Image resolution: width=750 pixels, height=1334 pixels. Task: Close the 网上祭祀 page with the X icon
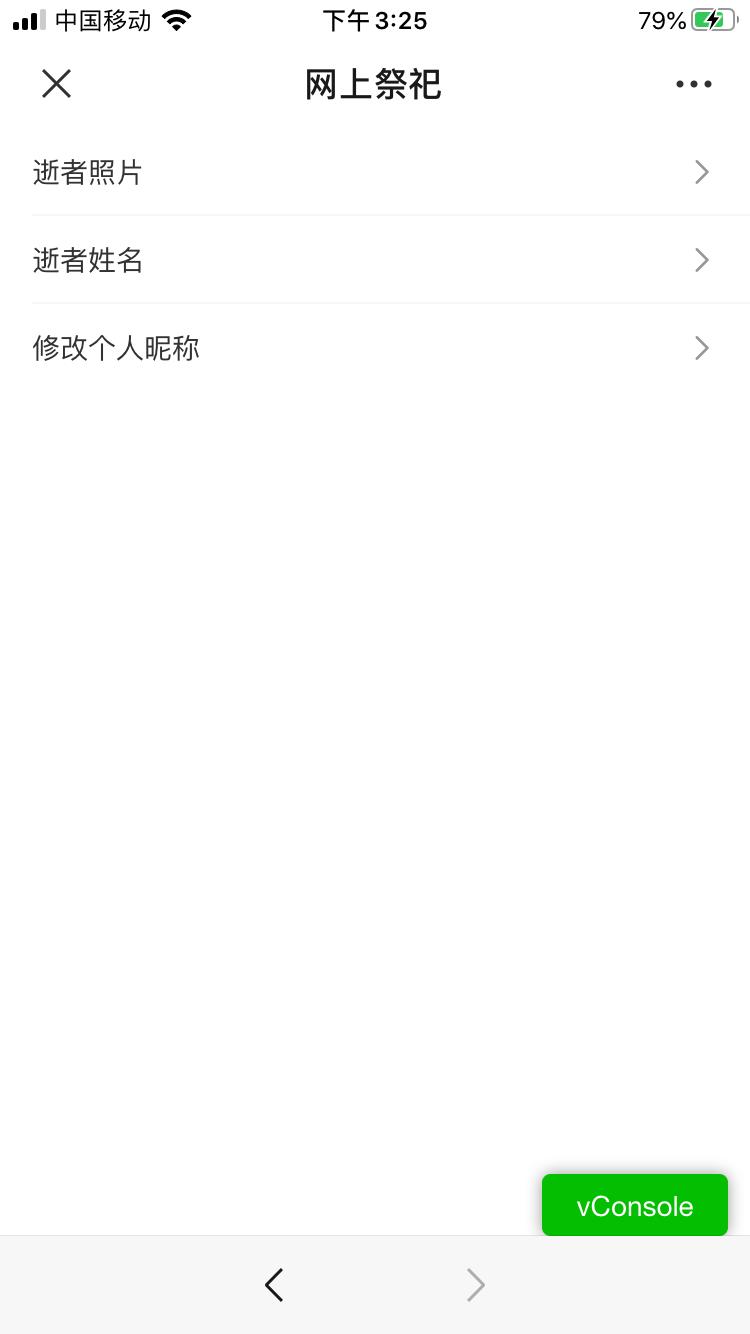tap(56, 84)
